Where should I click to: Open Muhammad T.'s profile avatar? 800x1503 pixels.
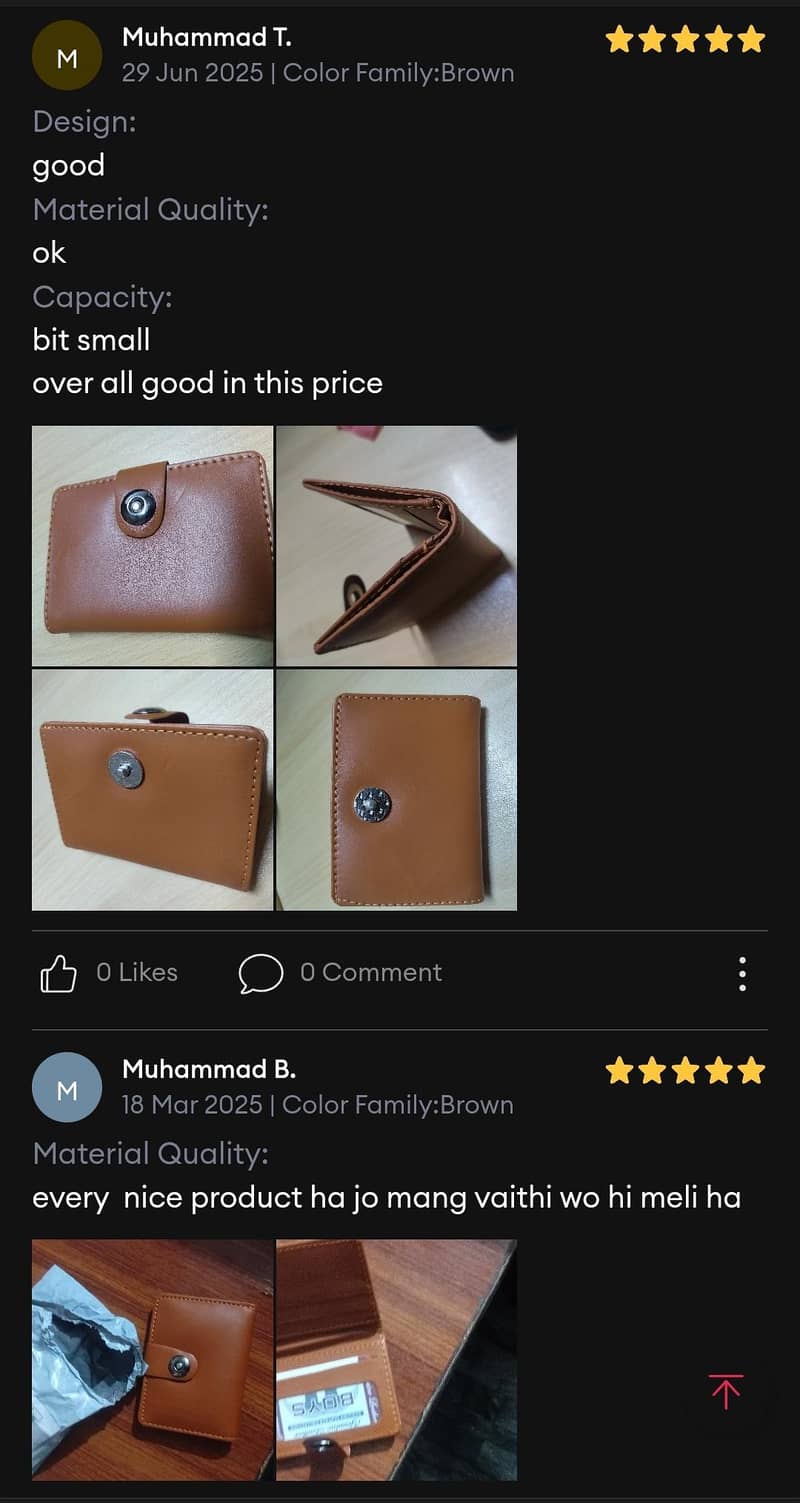coord(66,57)
